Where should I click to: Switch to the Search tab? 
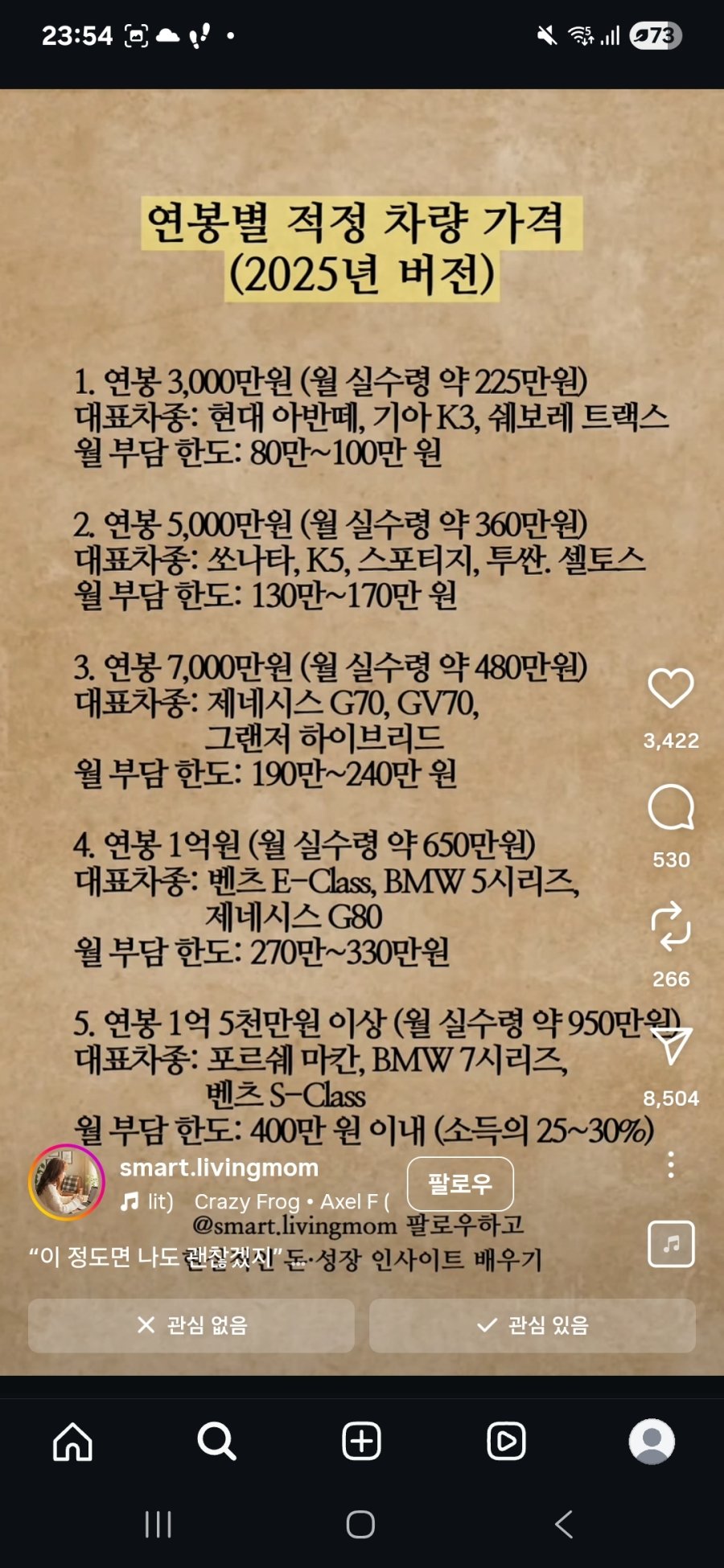click(x=216, y=1441)
